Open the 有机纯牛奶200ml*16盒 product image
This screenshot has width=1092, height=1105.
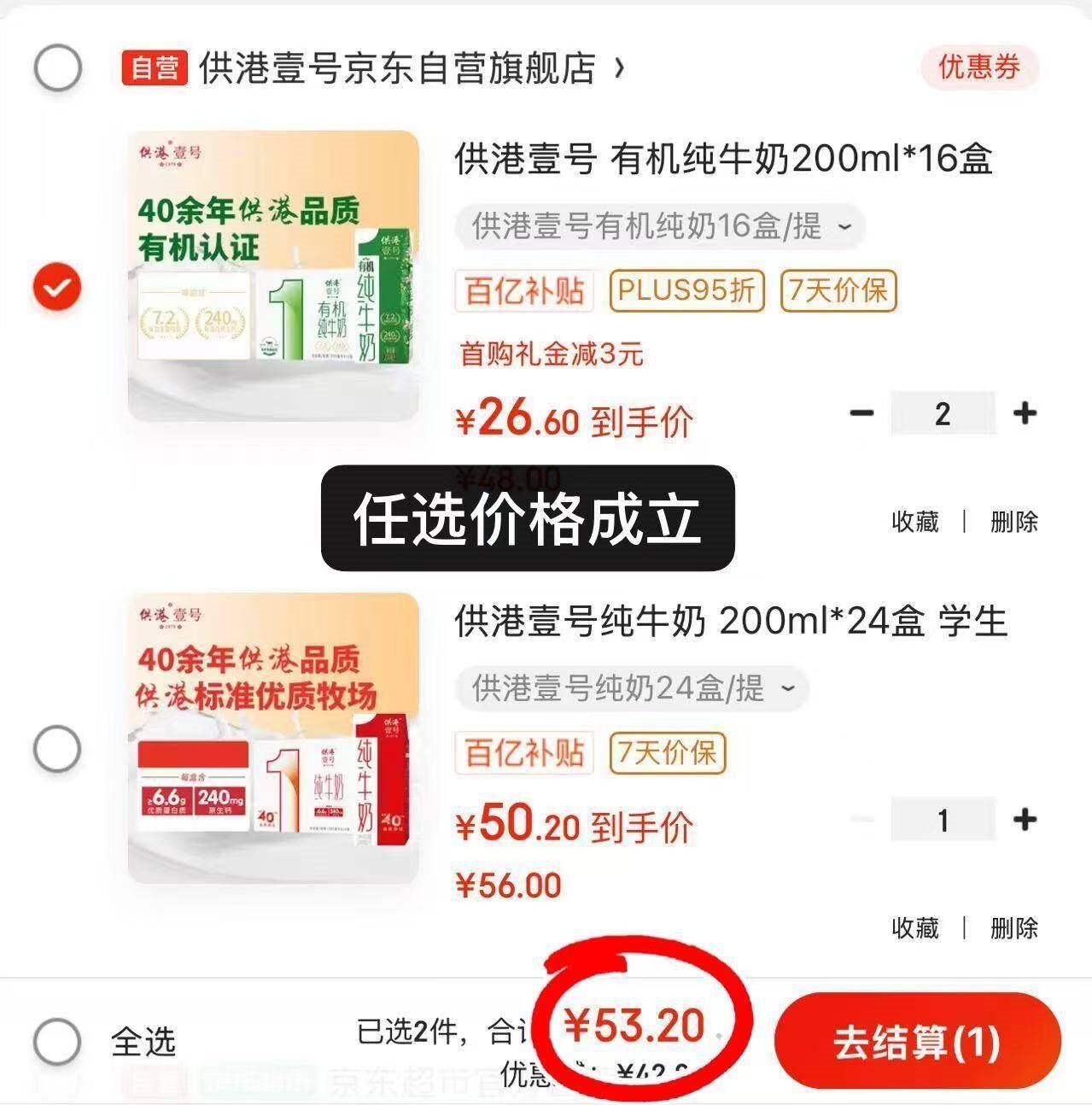point(273,276)
